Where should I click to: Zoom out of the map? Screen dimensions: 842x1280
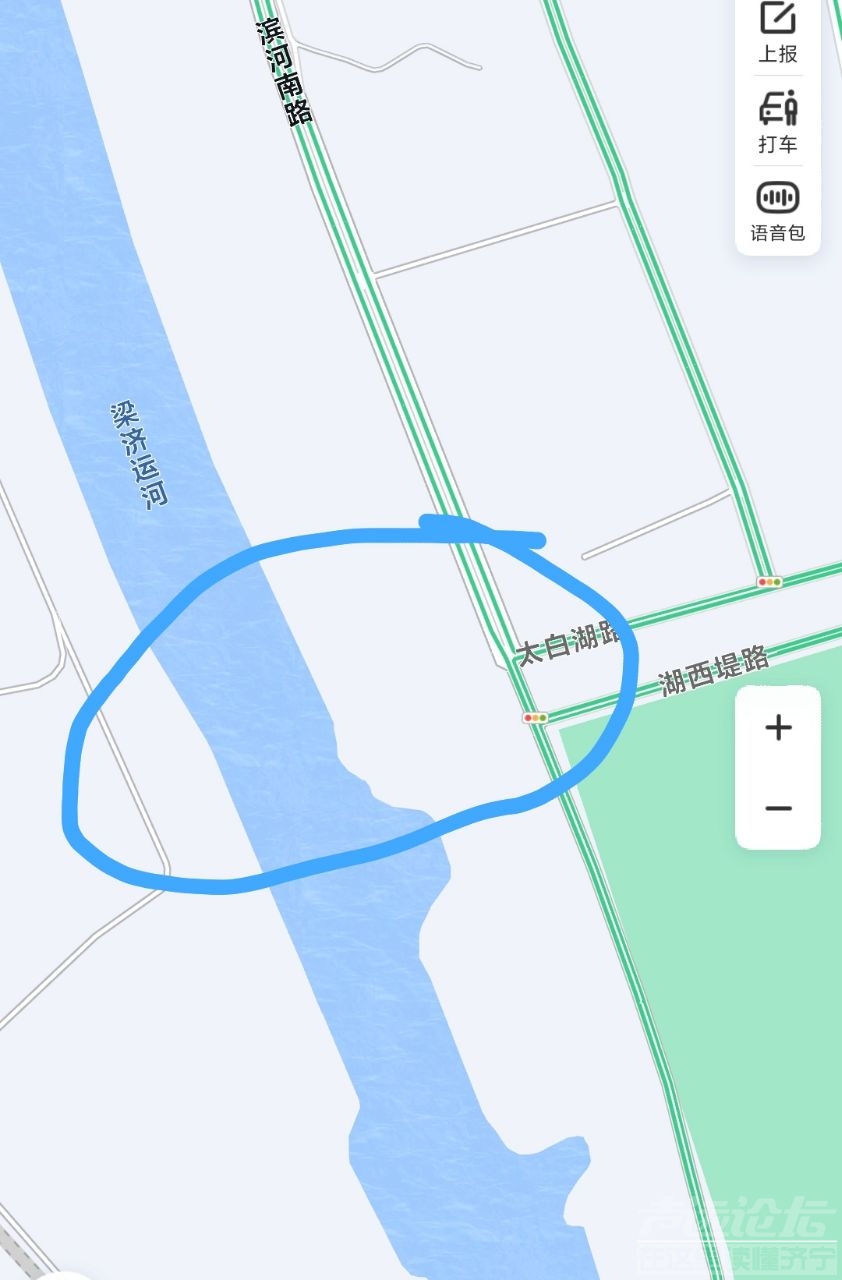click(778, 808)
